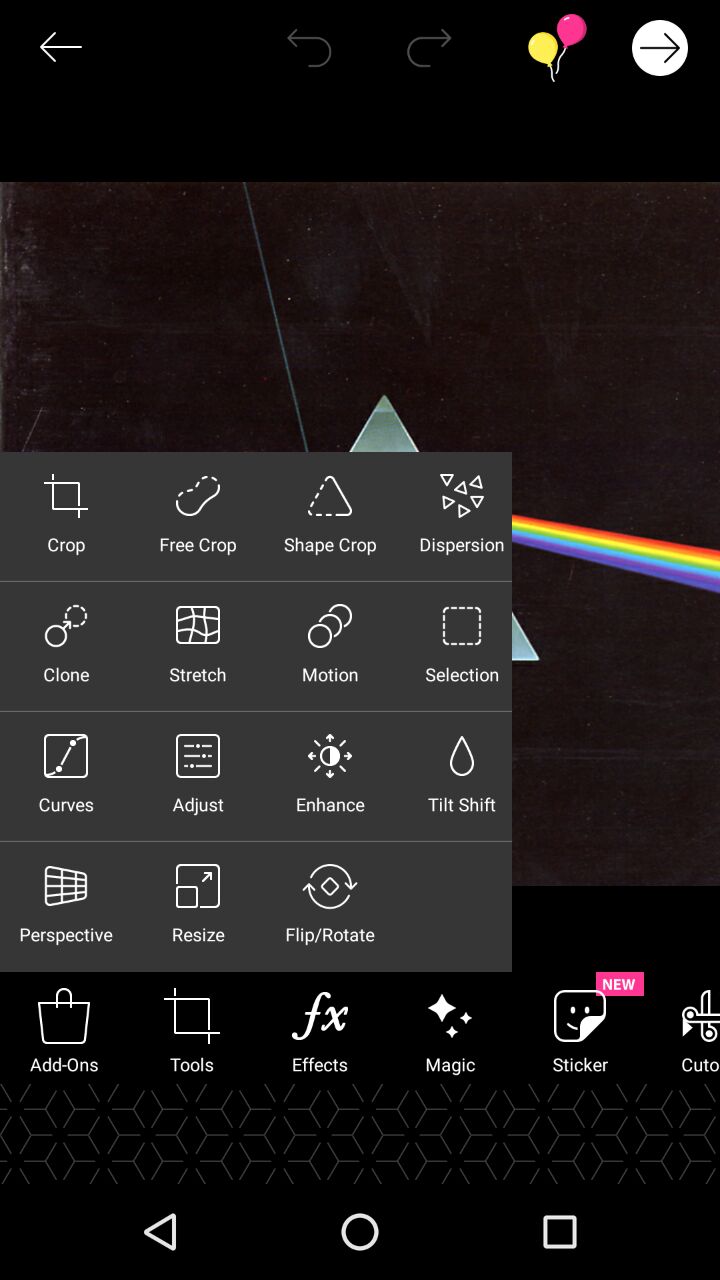Open the Selection tool
This screenshot has height=1280, width=720.
pyautogui.click(x=461, y=644)
